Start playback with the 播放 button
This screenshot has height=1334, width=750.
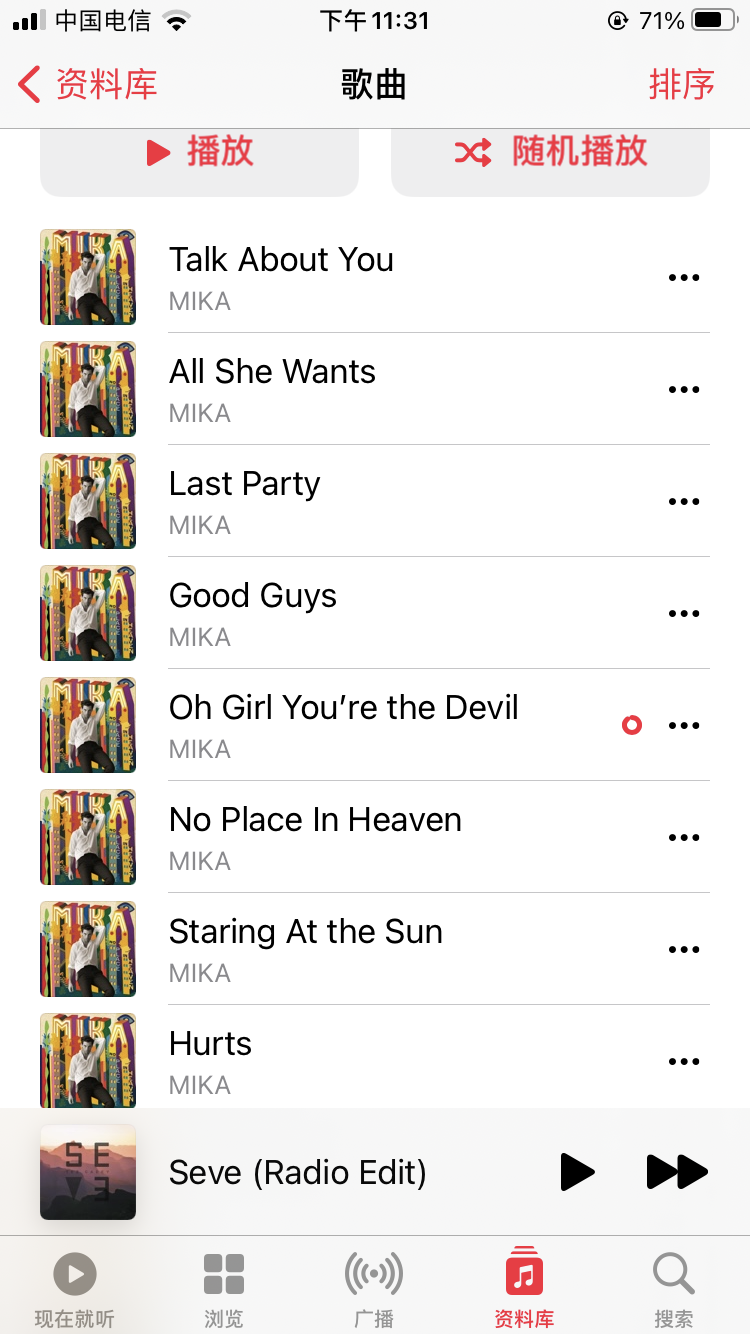pyautogui.click(x=199, y=153)
